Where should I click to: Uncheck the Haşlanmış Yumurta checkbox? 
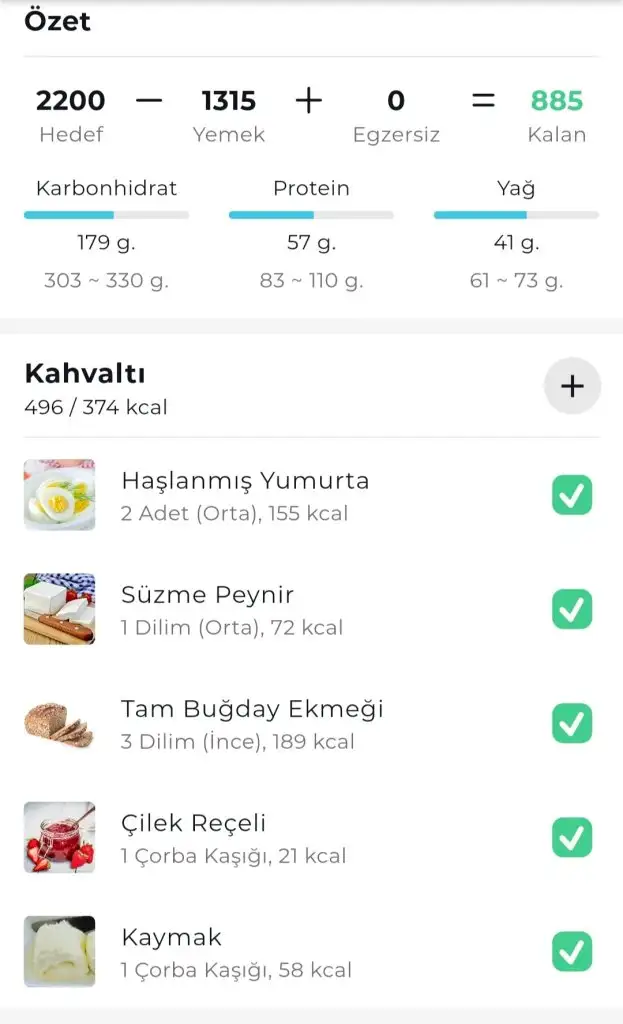point(572,495)
